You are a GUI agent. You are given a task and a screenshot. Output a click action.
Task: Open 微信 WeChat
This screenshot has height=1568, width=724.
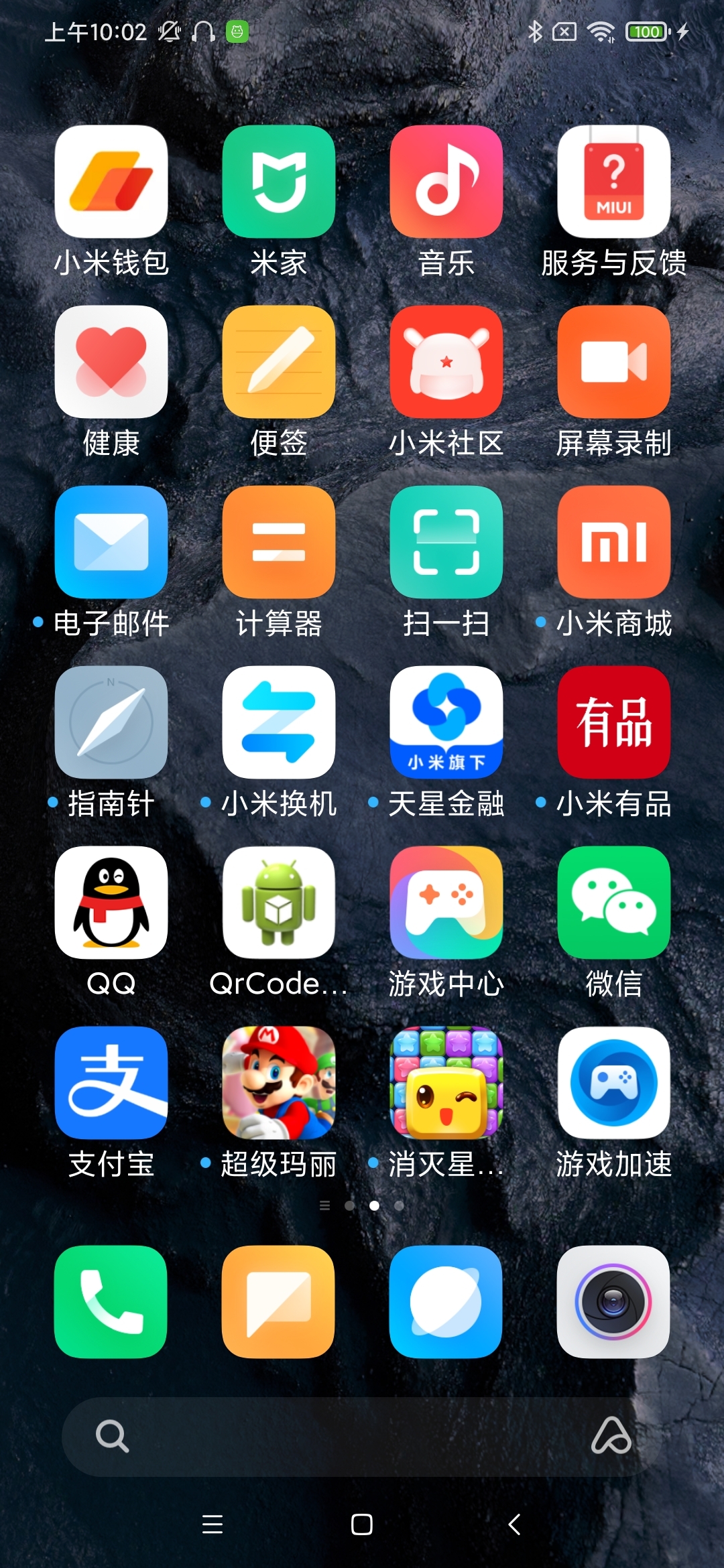tap(614, 903)
